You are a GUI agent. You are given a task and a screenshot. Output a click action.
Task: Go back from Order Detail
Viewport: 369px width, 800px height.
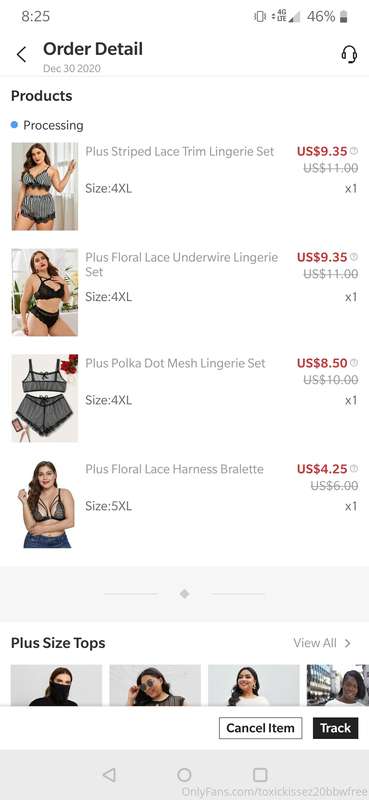(x=21, y=55)
